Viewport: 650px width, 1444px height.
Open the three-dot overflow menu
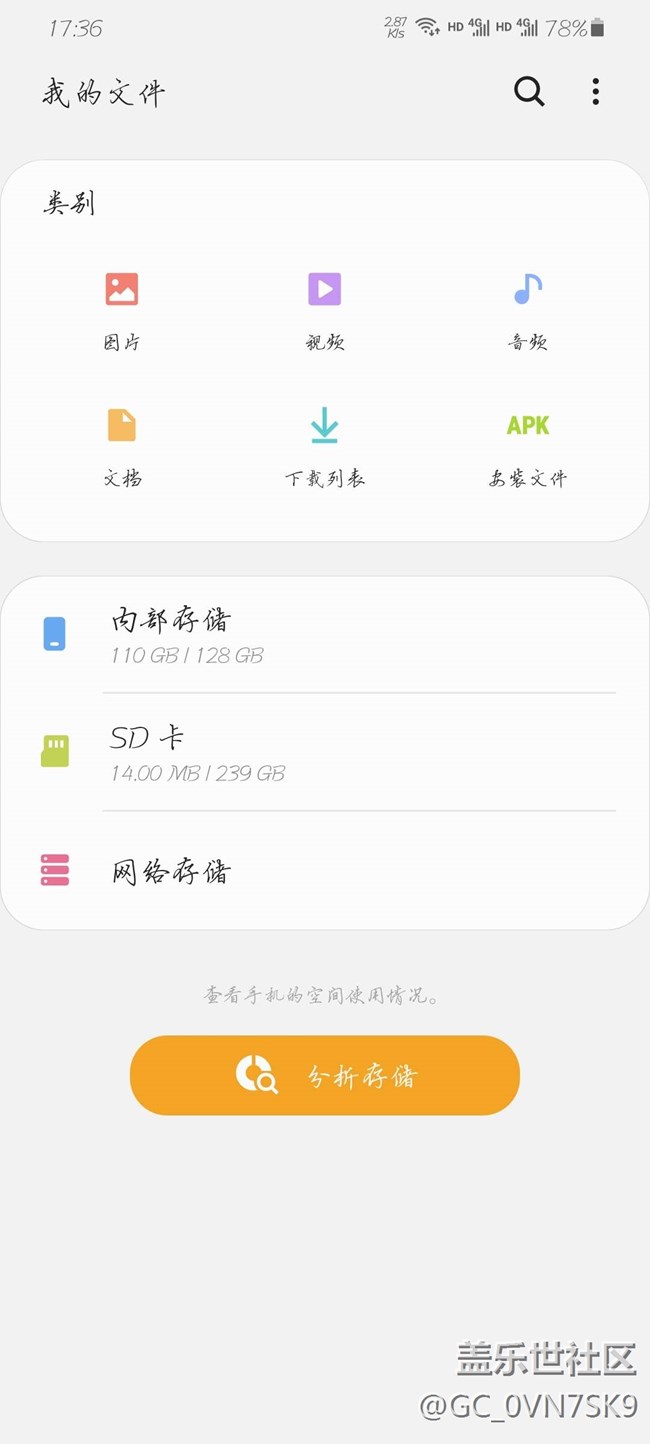[596, 92]
